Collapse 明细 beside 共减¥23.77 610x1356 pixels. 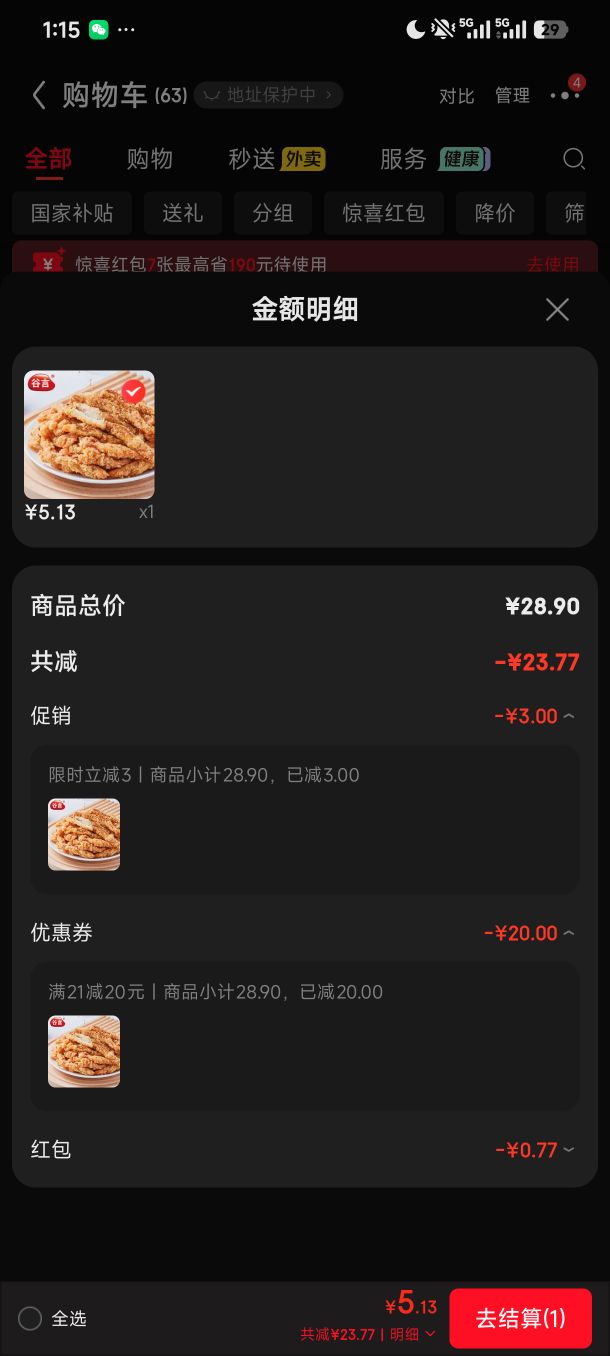(413, 1334)
